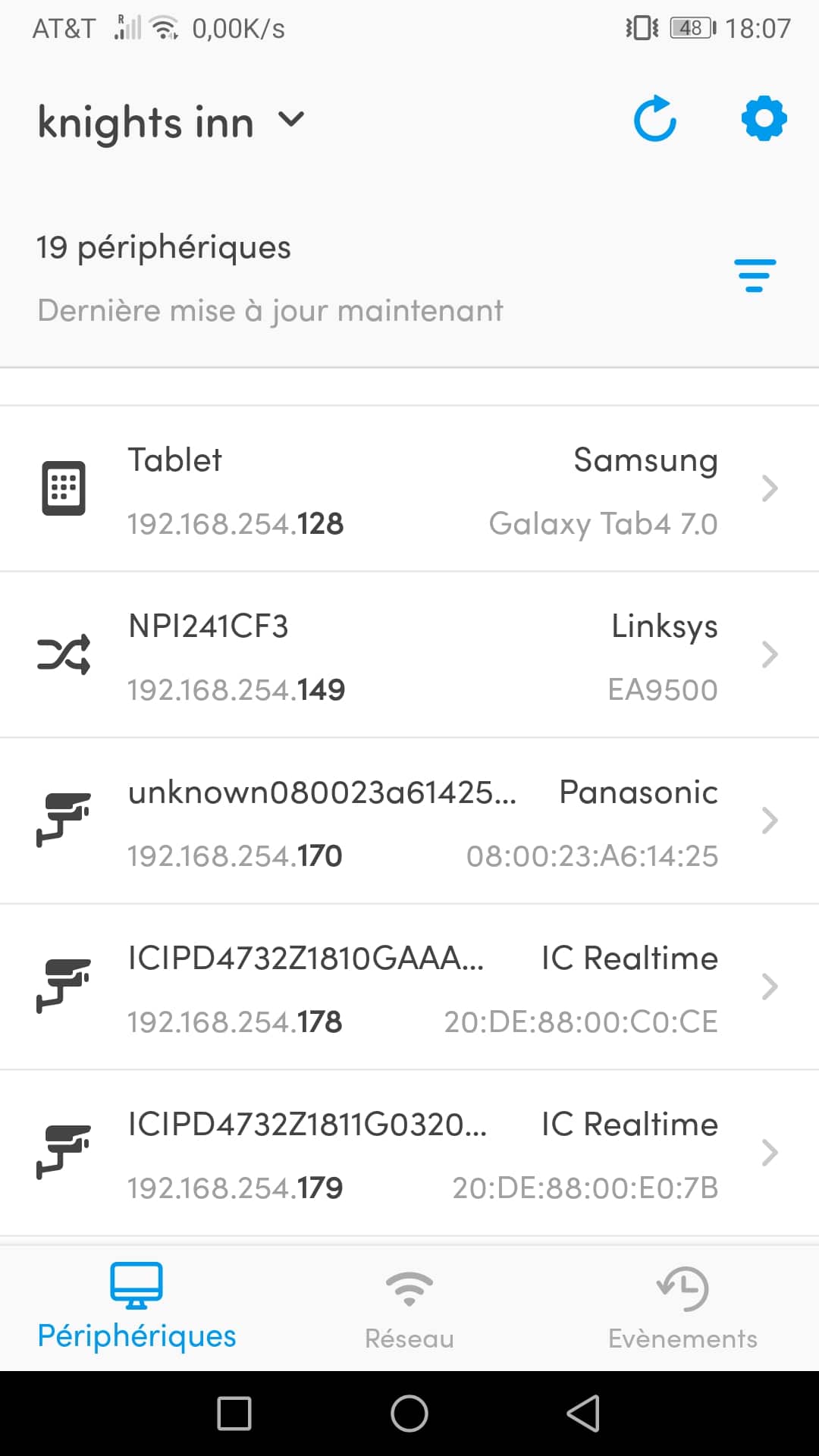This screenshot has height=1456, width=819.
Task: Expand the knights inn network dropdown
Action: click(x=290, y=119)
